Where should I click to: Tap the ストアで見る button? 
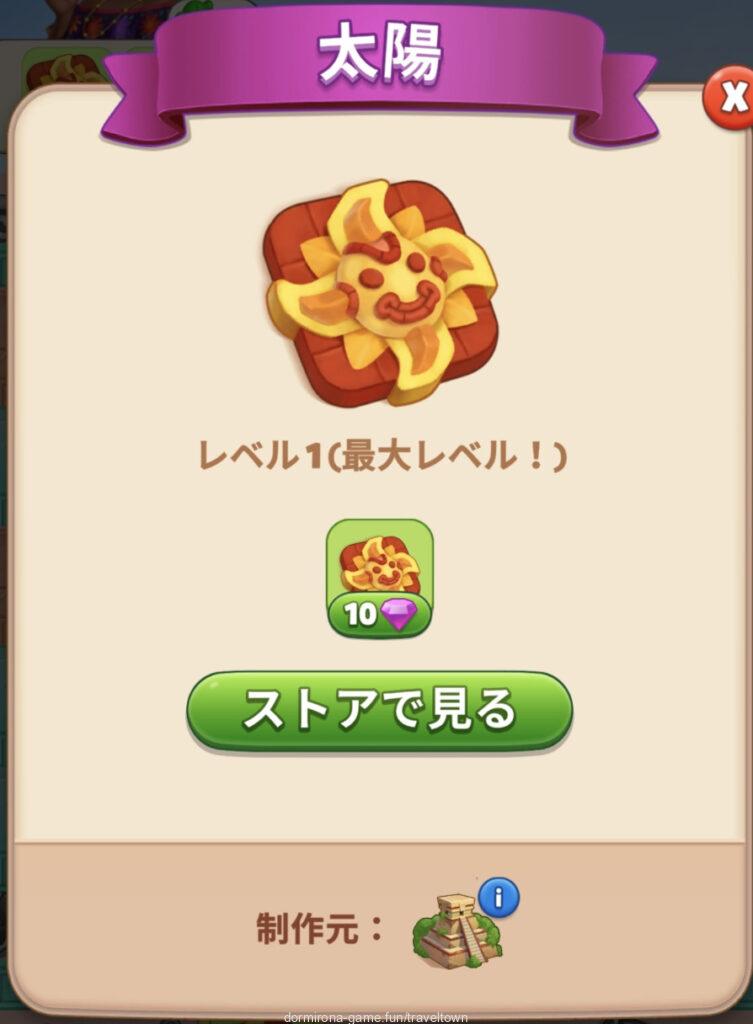(x=379, y=710)
